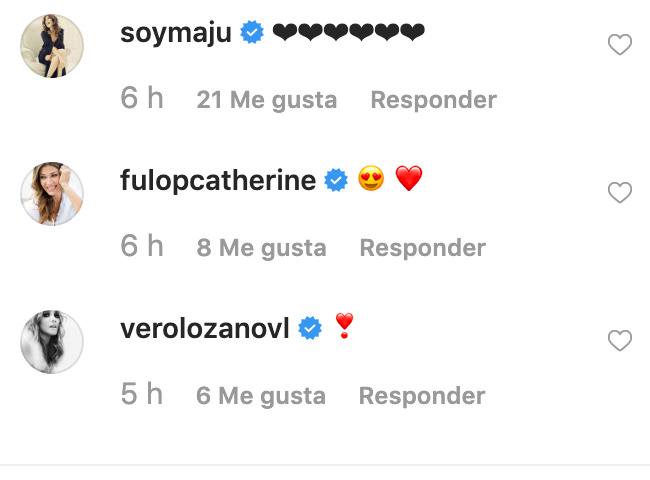Open the fulopcatherine username link
The width and height of the screenshot is (650, 480).
pos(217,181)
